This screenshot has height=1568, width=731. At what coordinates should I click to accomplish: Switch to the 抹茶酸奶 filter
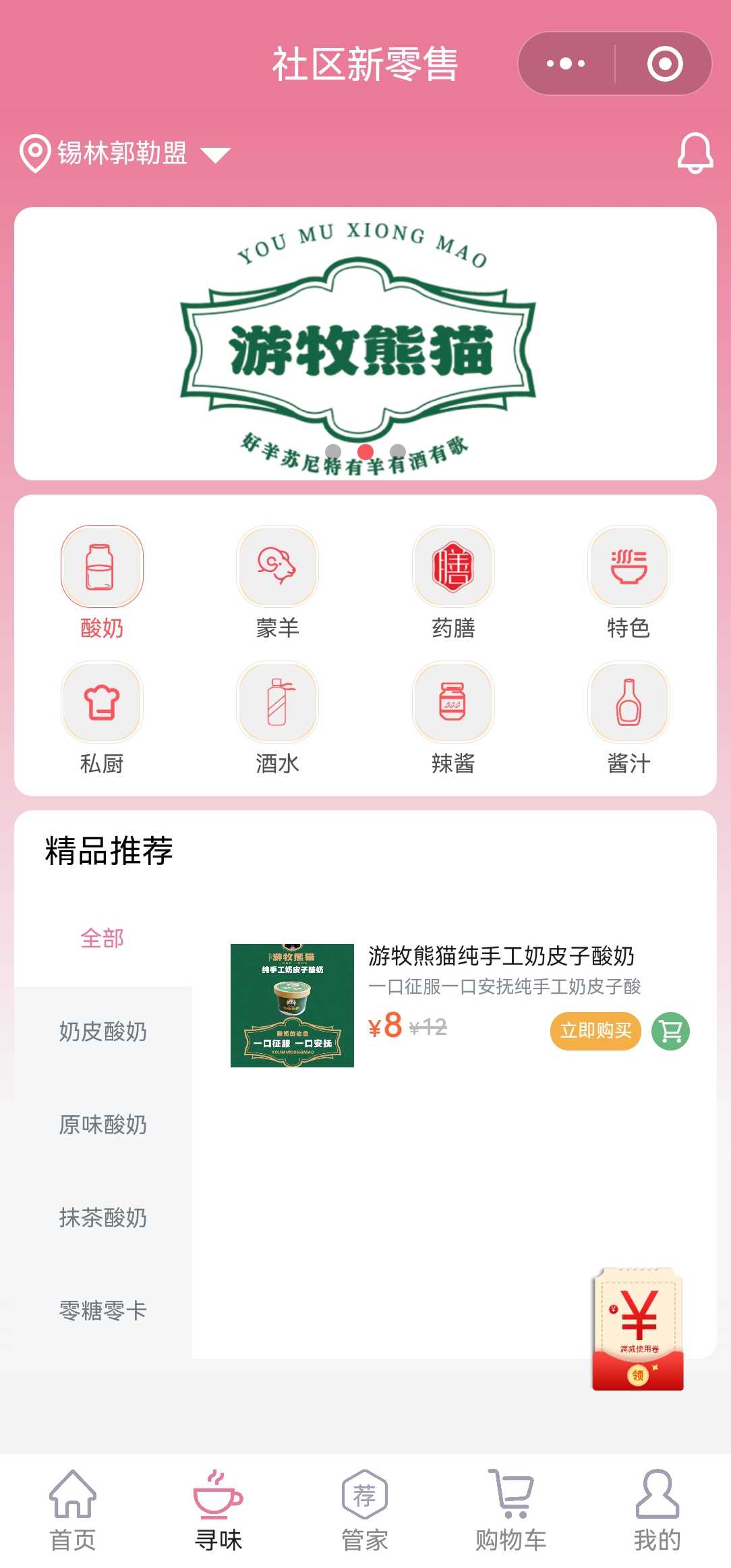103,1218
